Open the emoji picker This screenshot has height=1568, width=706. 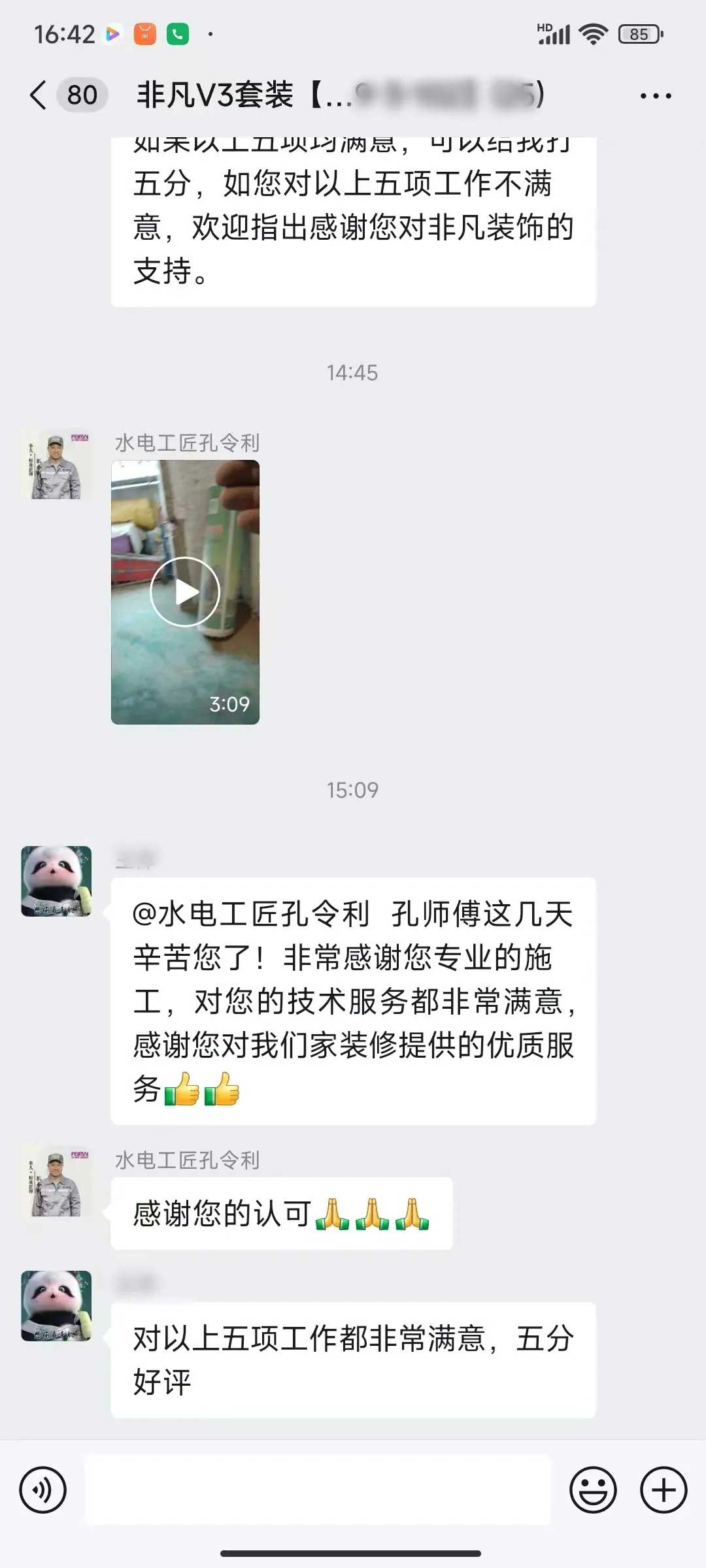593,1490
